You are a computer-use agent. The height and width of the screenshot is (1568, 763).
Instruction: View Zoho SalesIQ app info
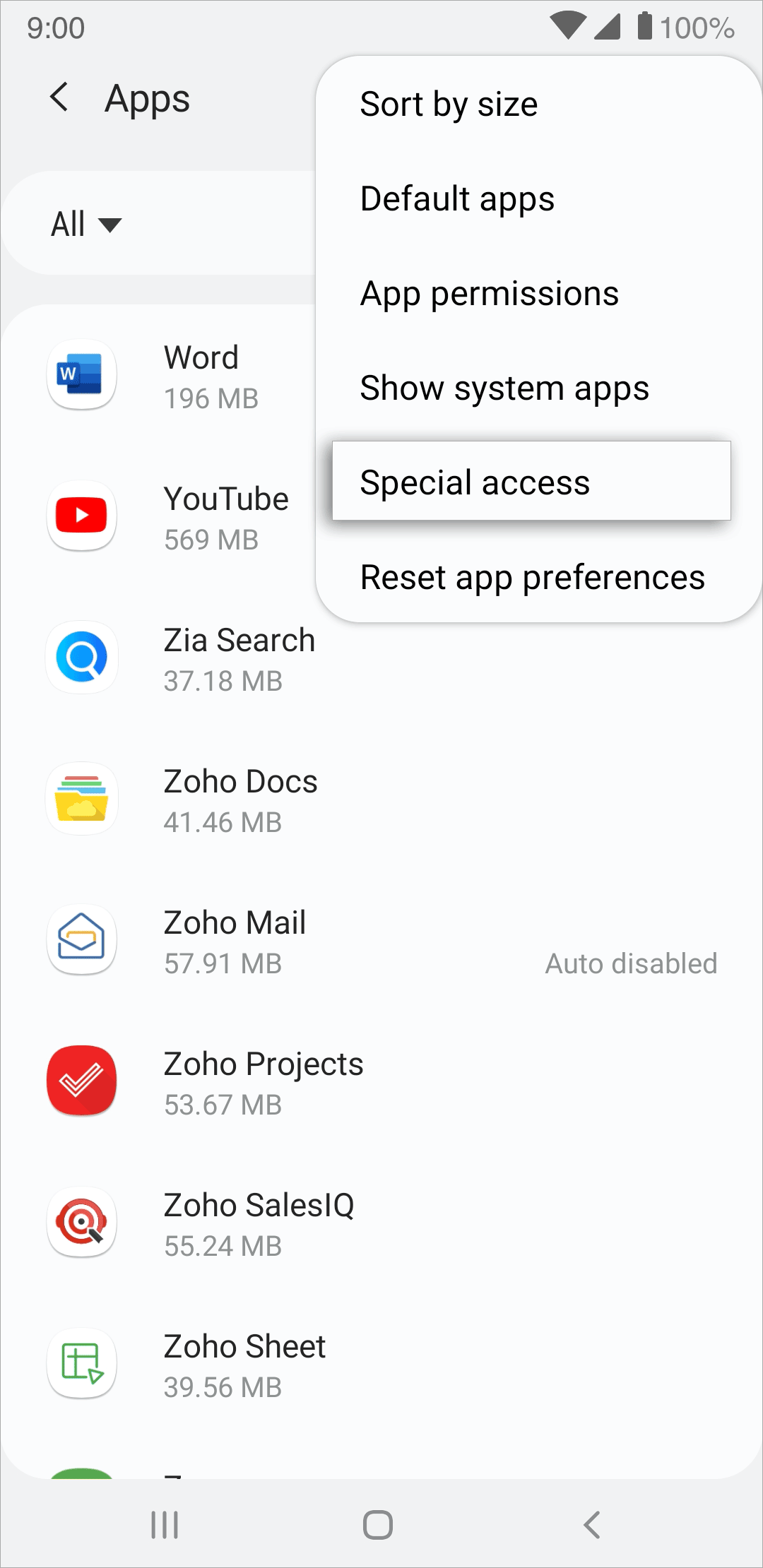[x=381, y=1223]
